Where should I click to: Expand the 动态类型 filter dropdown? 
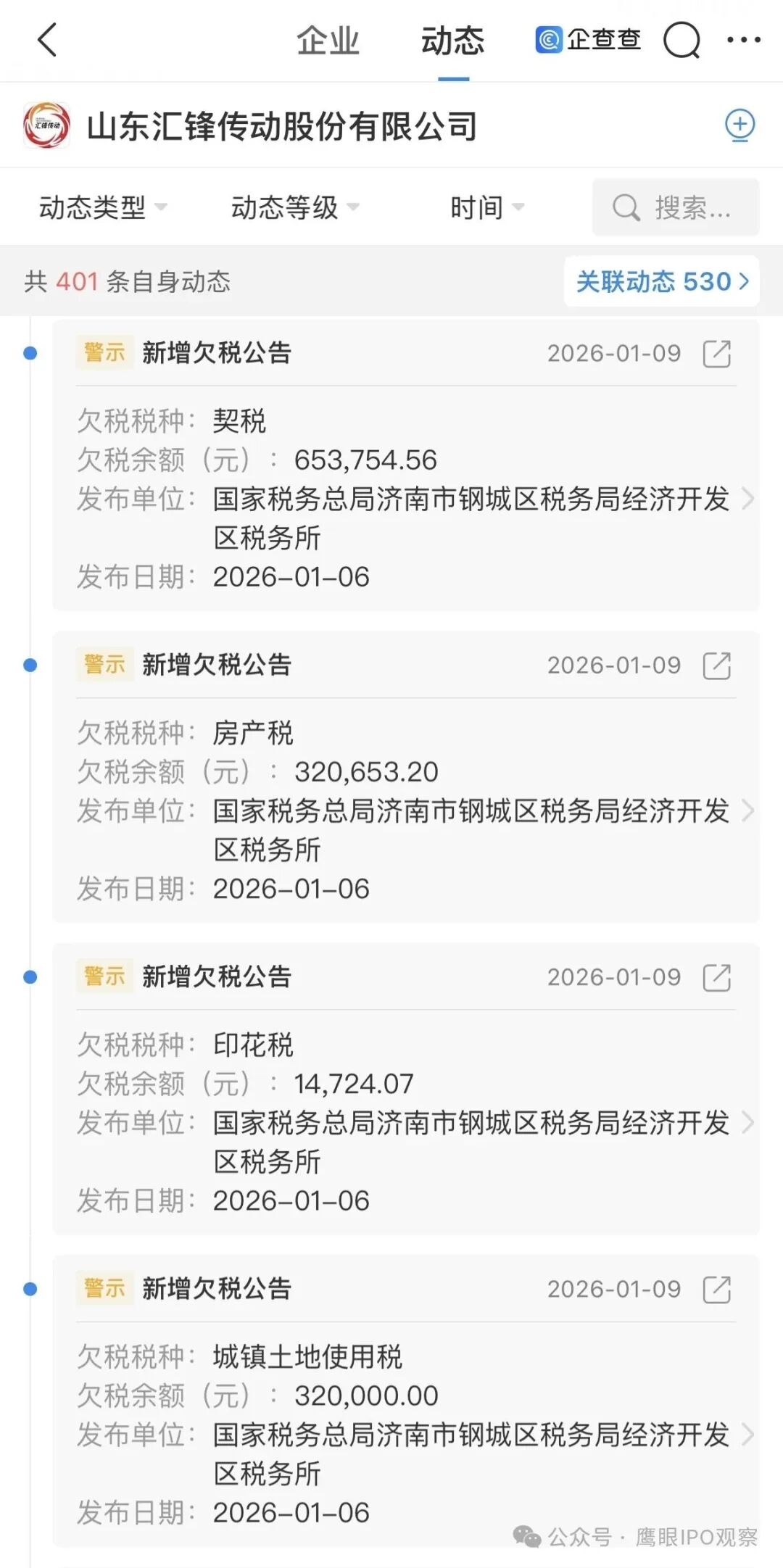(x=103, y=207)
